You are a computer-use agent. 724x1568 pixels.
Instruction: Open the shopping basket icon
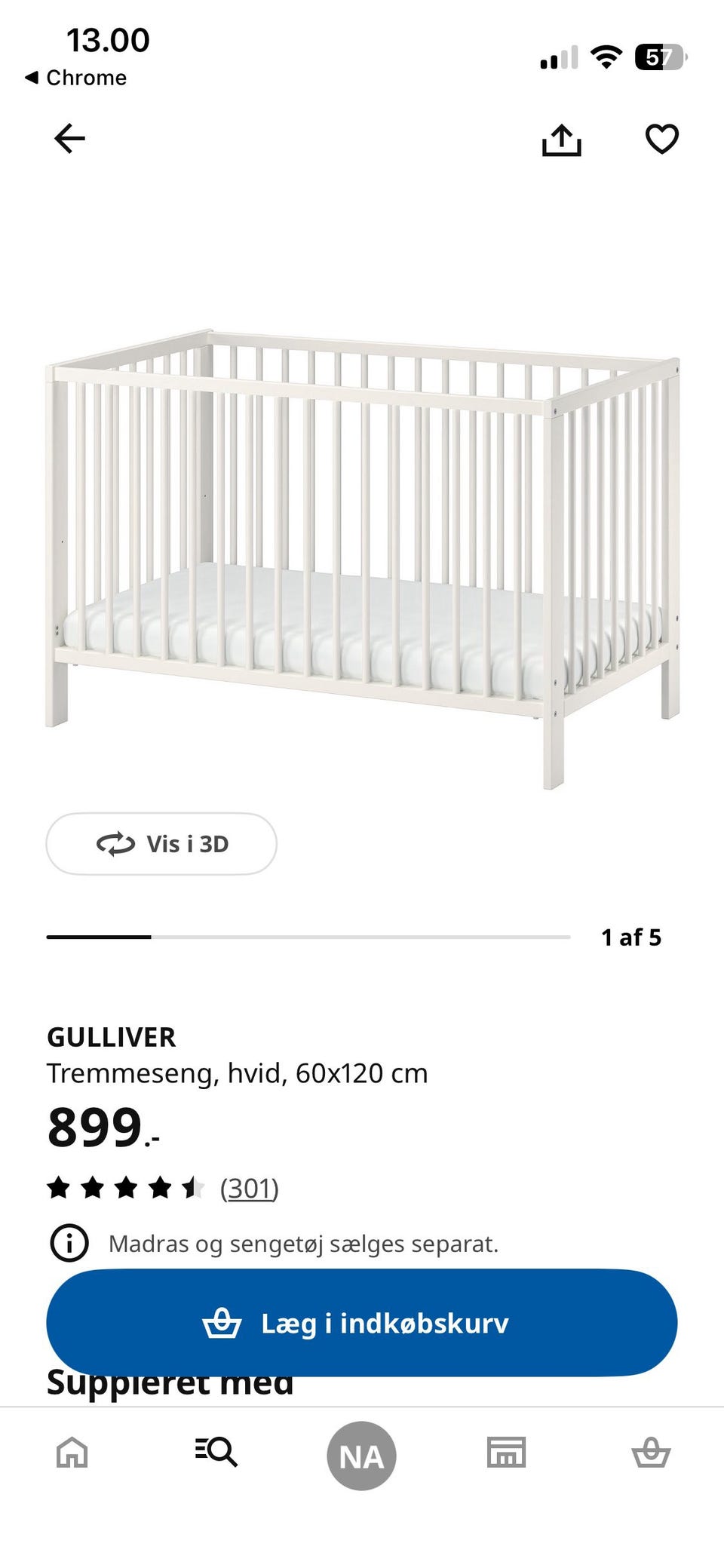click(x=651, y=1455)
